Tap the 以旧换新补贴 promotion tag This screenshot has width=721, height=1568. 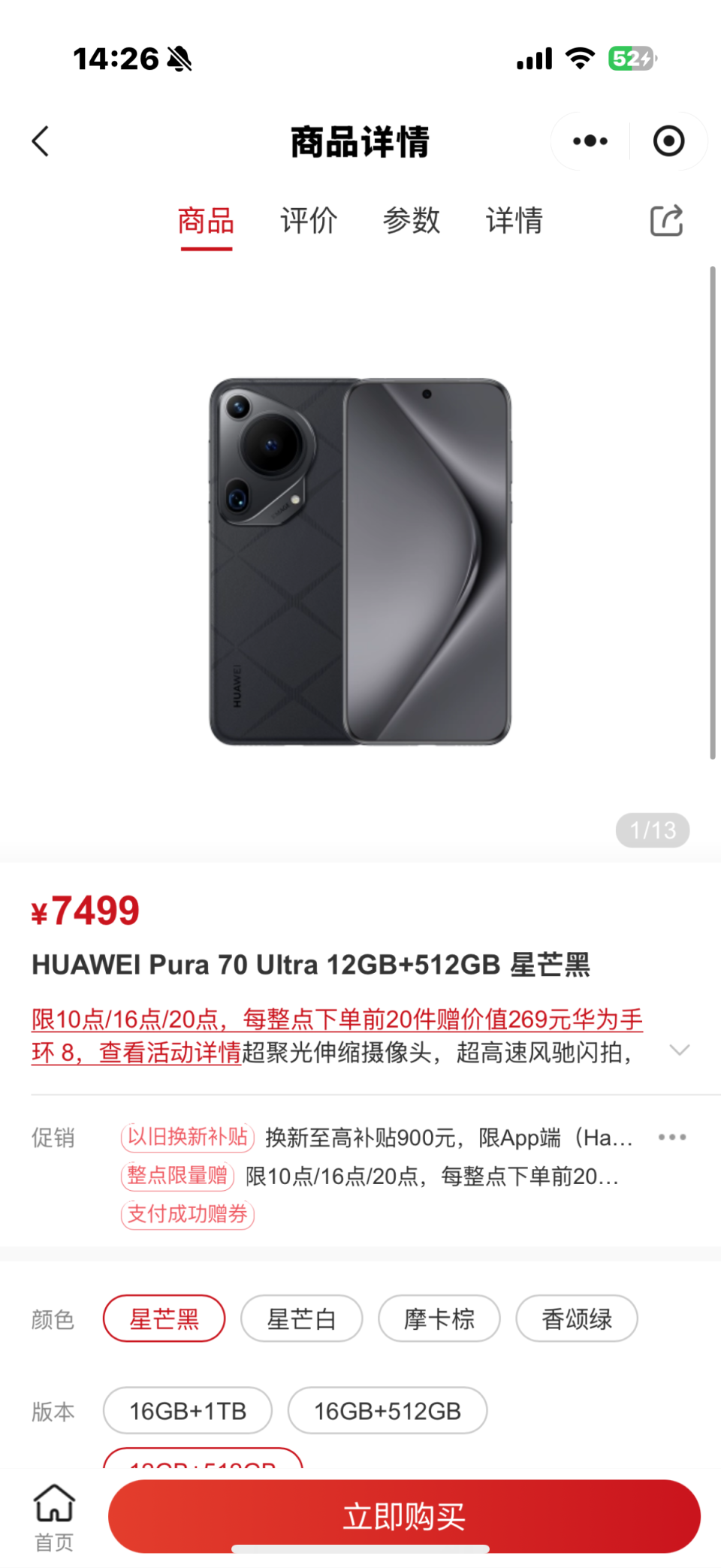point(187,1137)
